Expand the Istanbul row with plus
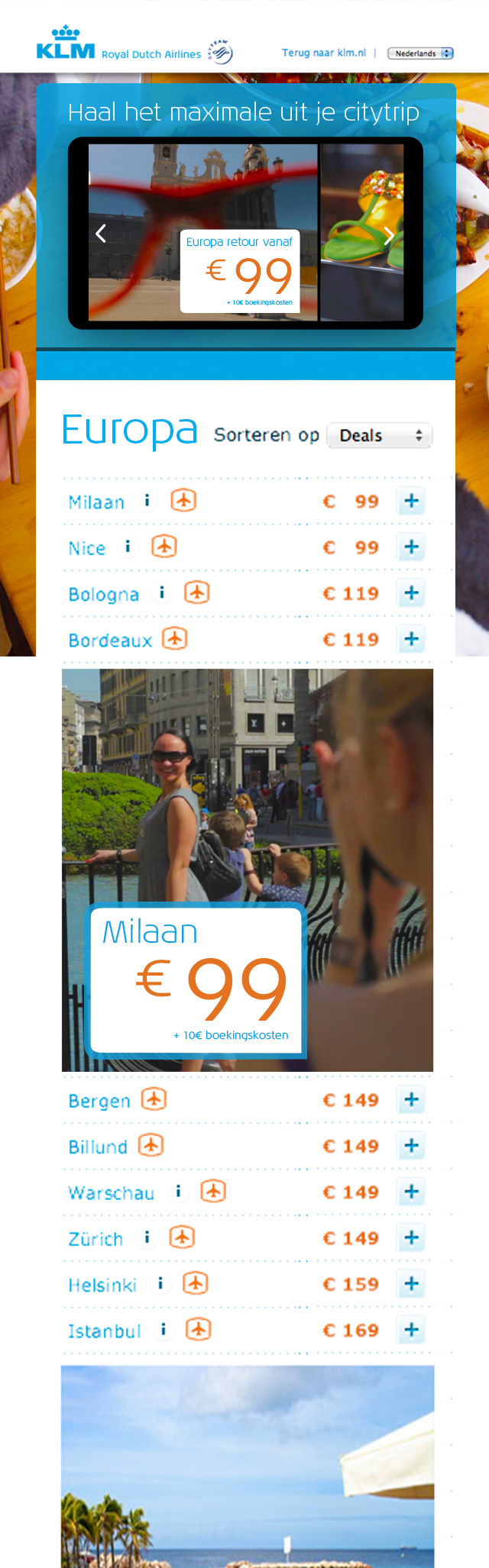 (x=411, y=1330)
